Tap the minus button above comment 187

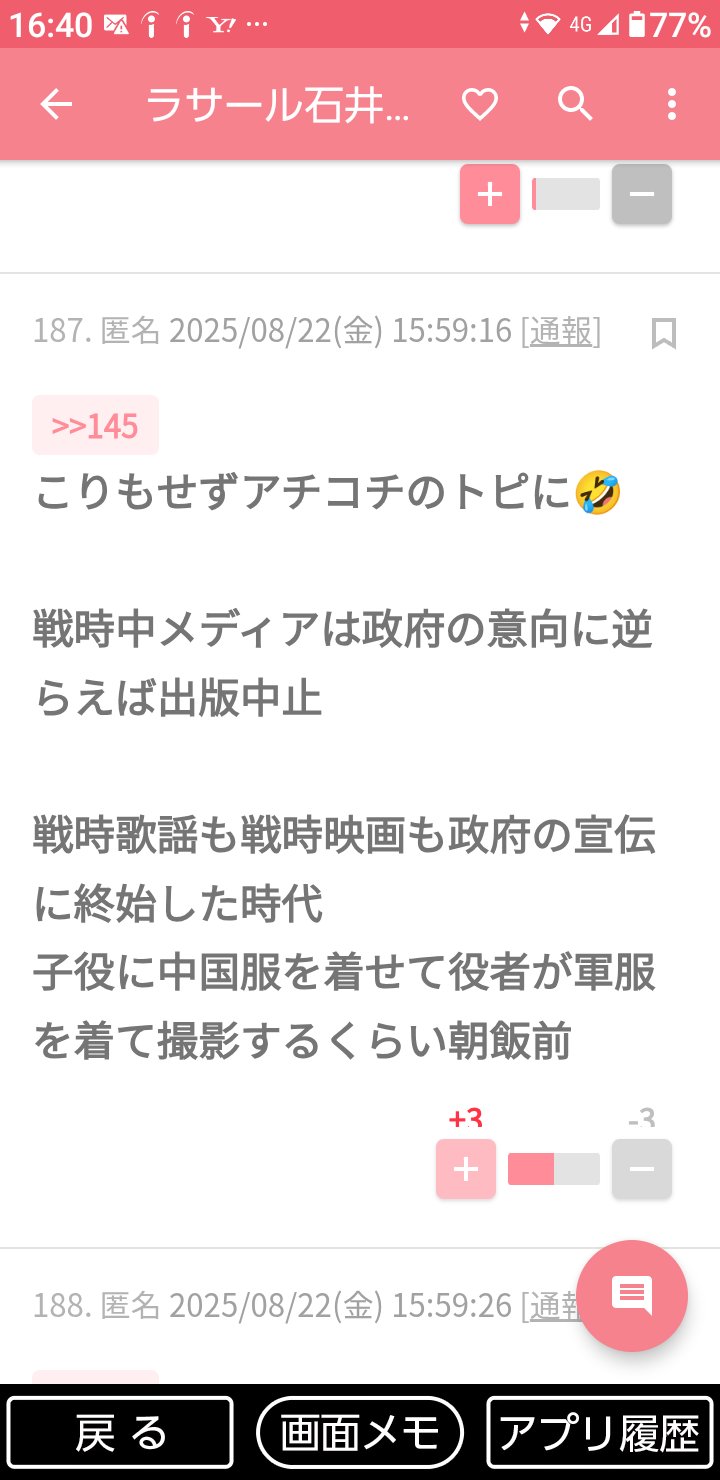click(x=641, y=194)
